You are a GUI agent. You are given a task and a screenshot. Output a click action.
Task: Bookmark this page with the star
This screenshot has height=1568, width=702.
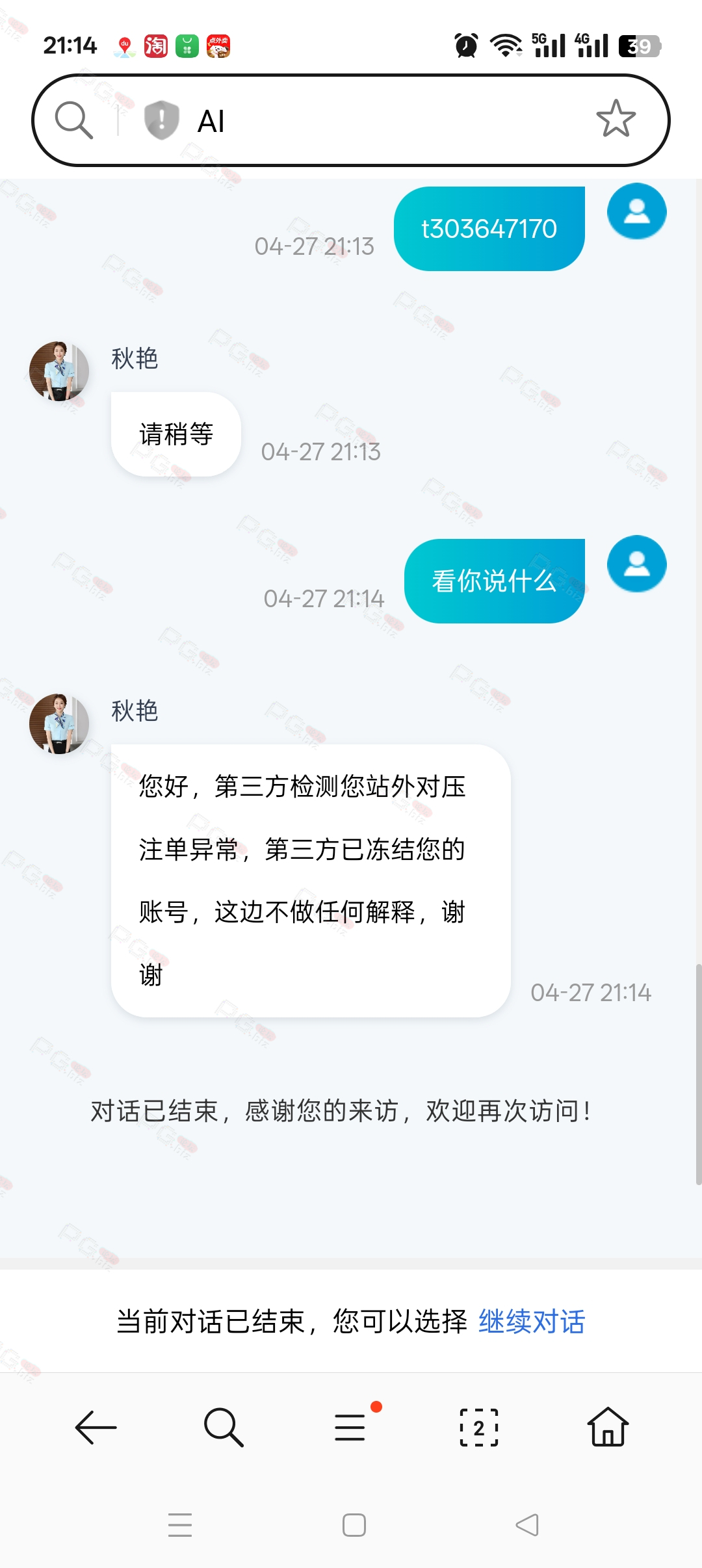point(616,119)
